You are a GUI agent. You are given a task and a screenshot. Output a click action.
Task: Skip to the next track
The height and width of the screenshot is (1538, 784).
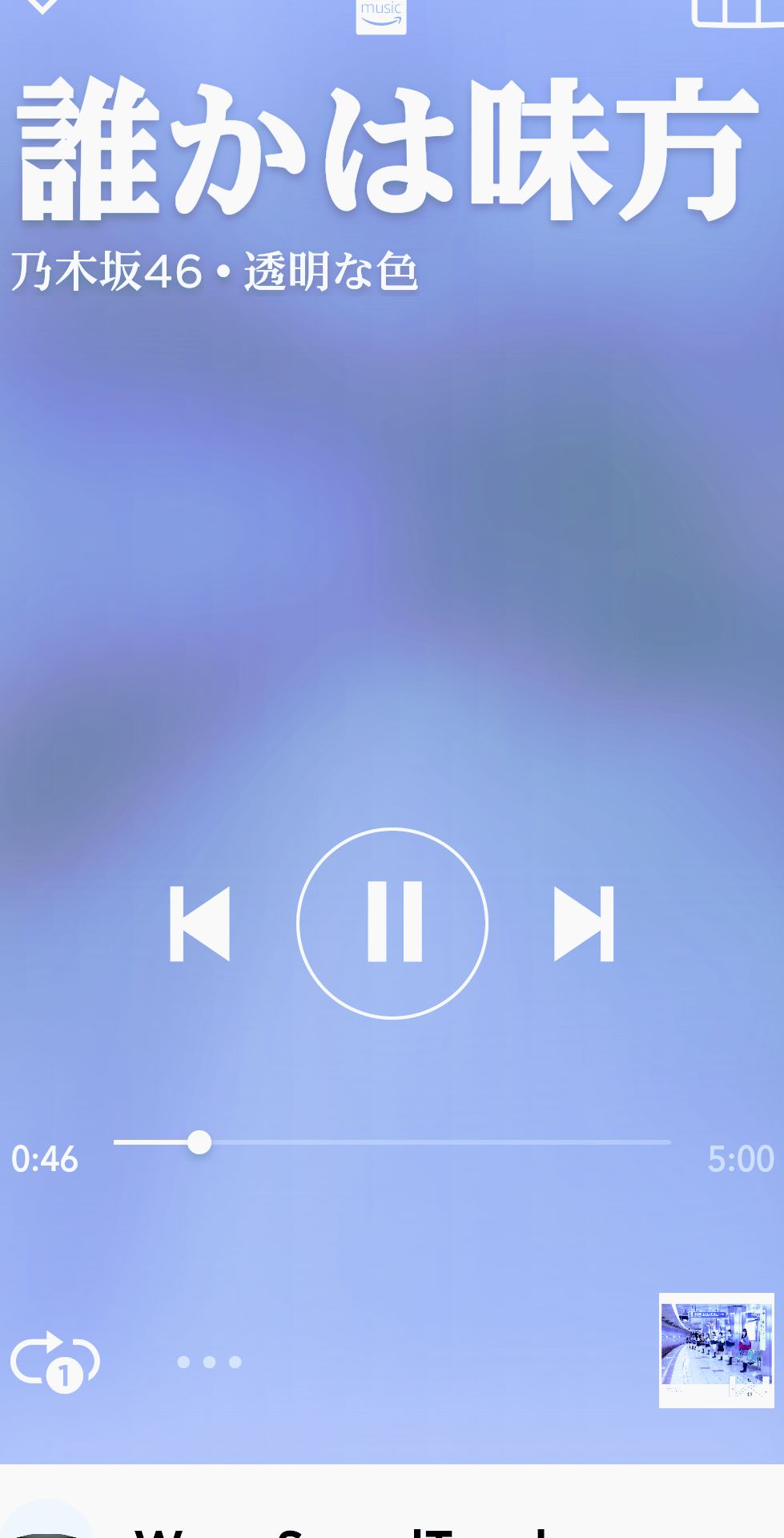pyautogui.click(x=584, y=923)
